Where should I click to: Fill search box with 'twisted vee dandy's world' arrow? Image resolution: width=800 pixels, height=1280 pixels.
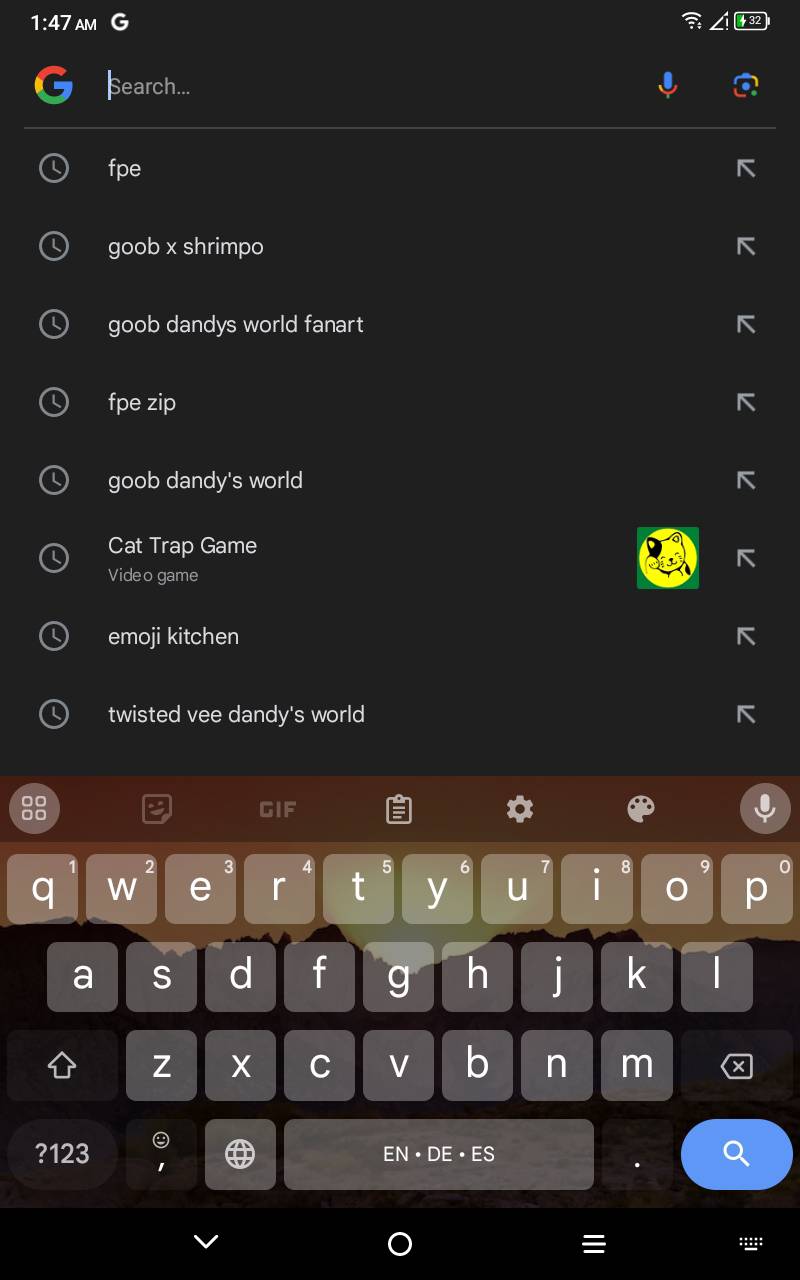(746, 714)
